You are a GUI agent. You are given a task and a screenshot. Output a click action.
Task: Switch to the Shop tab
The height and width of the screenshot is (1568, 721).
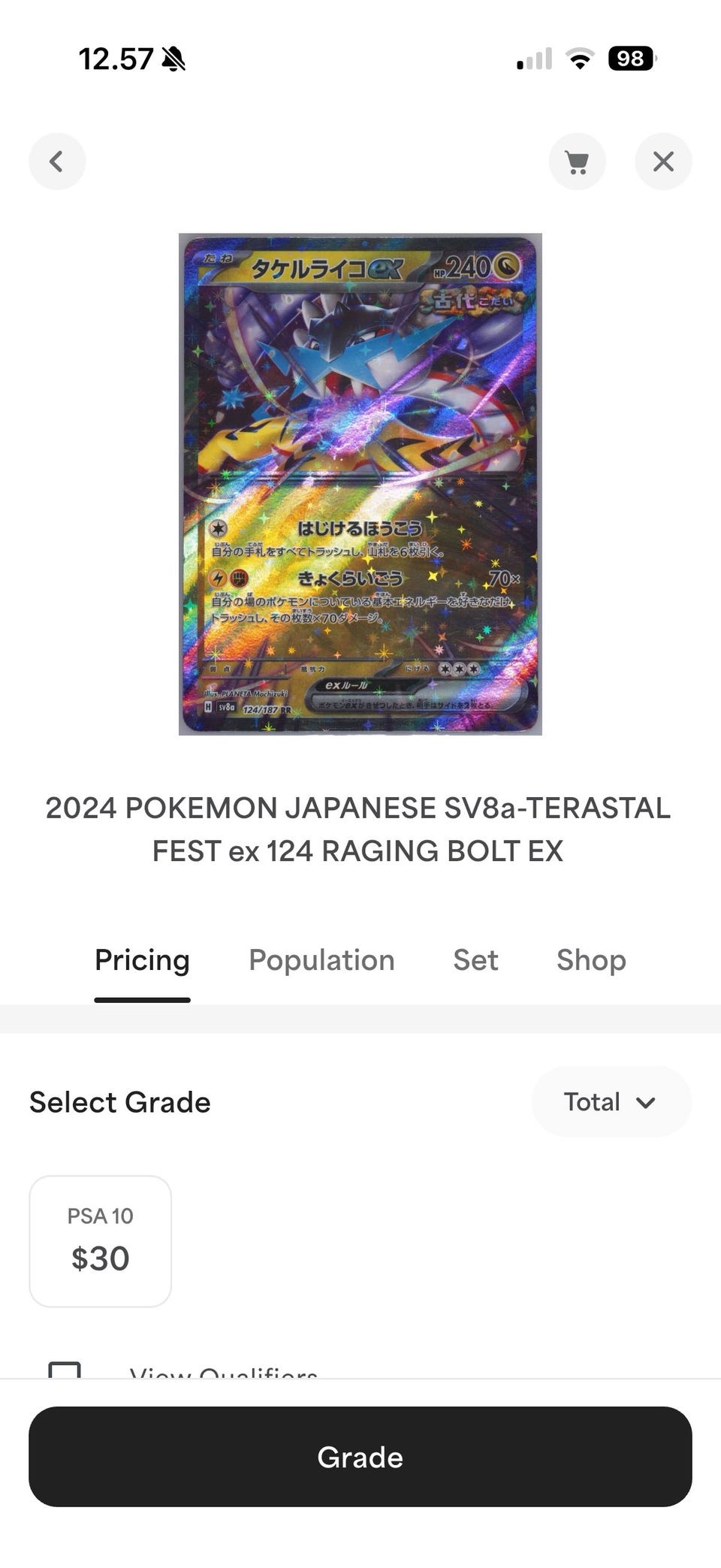[591, 960]
